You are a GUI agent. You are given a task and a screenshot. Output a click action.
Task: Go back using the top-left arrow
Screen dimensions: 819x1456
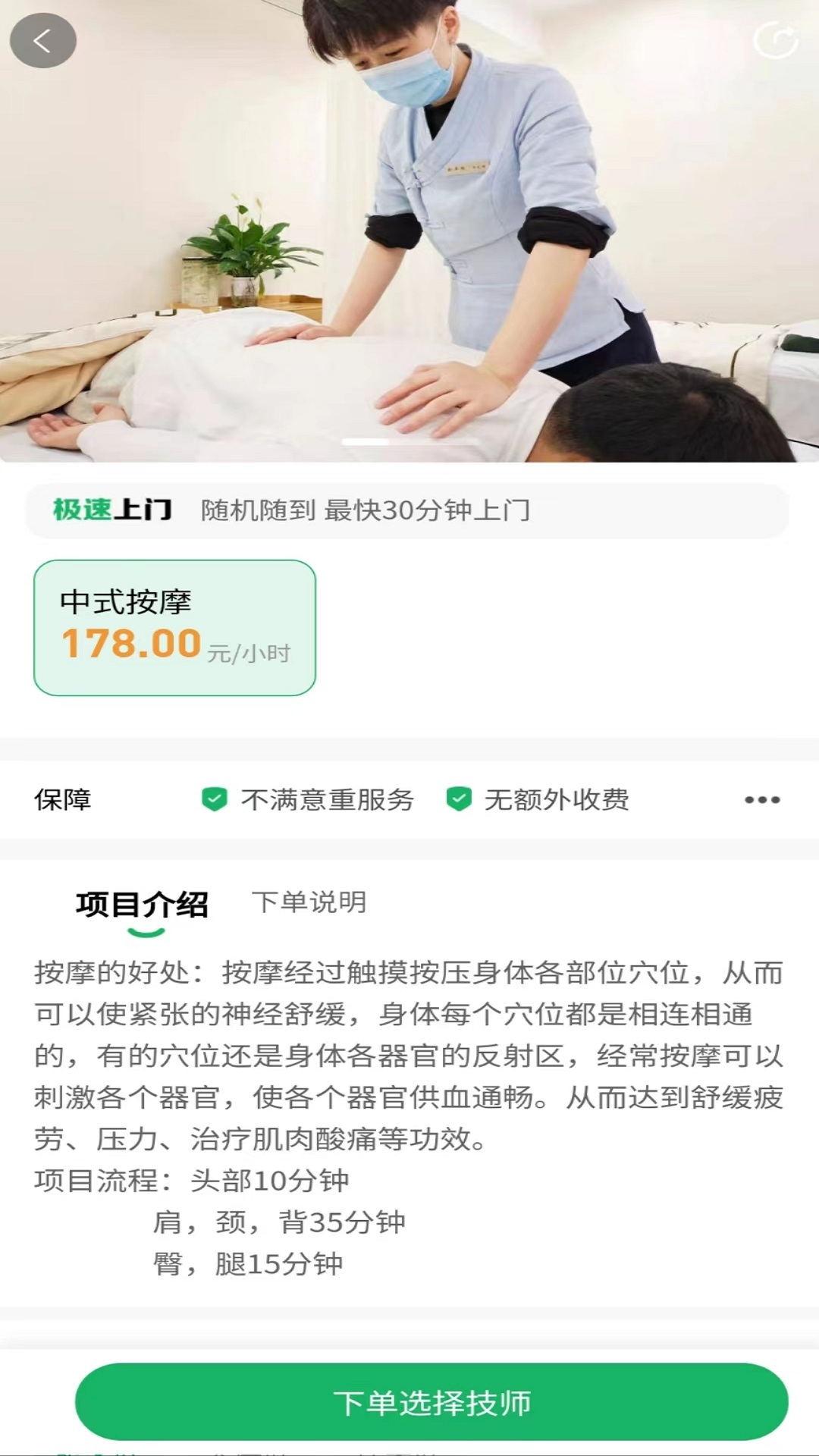(42, 40)
